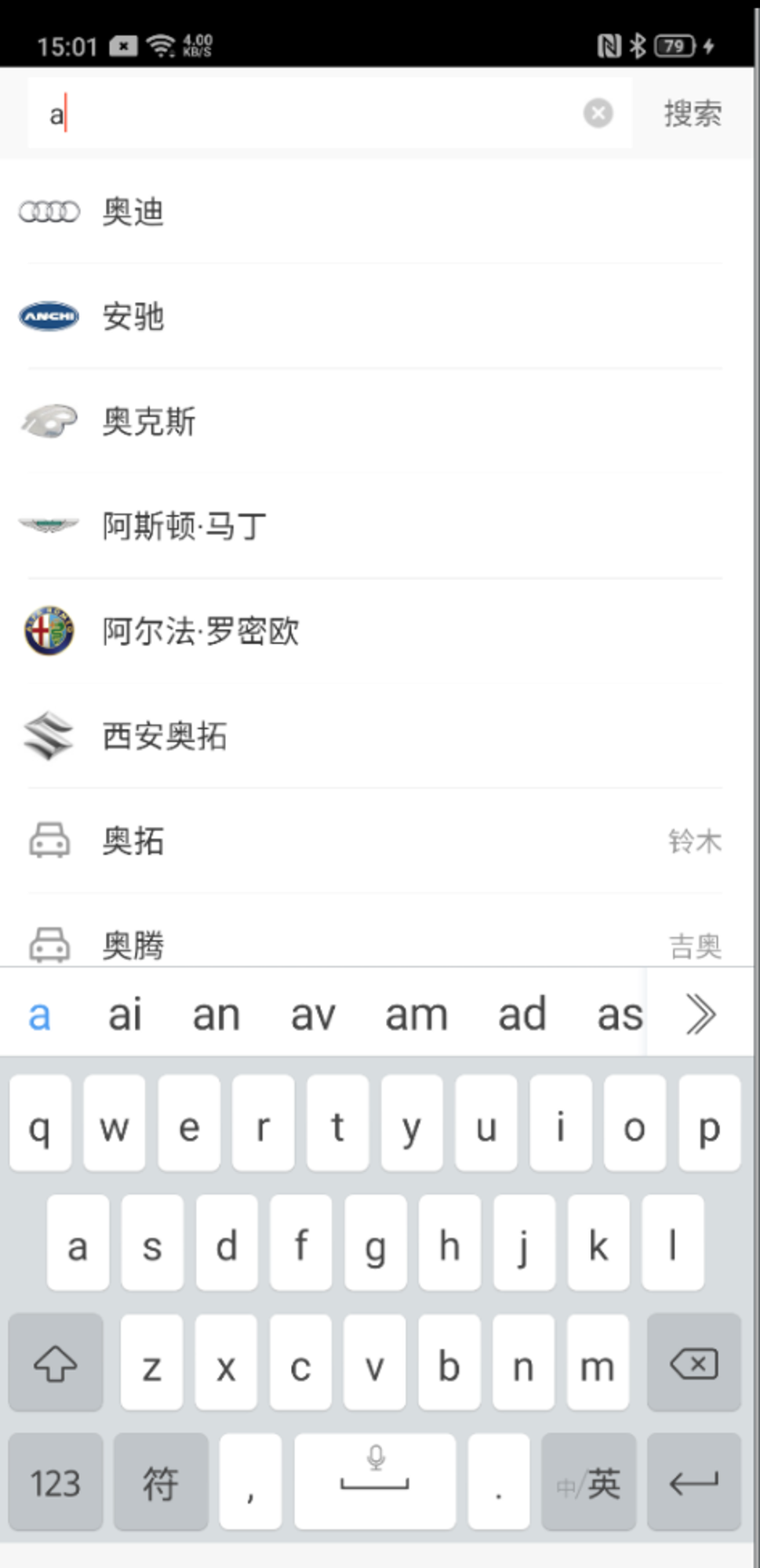Screen dimensions: 760x1568
Task: Switch keyboard to 123 number layout
Action: [56, 1483]
